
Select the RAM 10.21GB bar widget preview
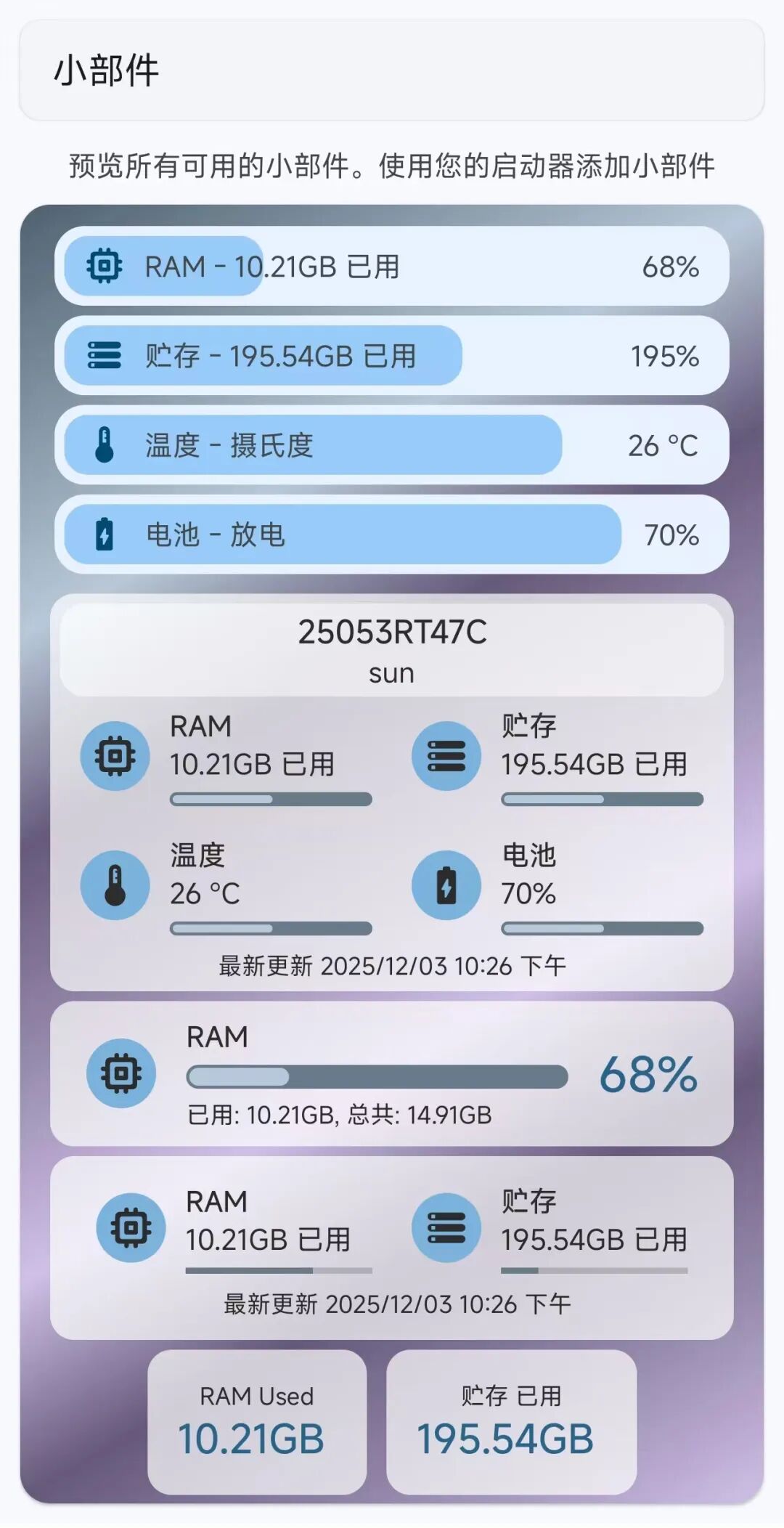click(x=392, y=267)
